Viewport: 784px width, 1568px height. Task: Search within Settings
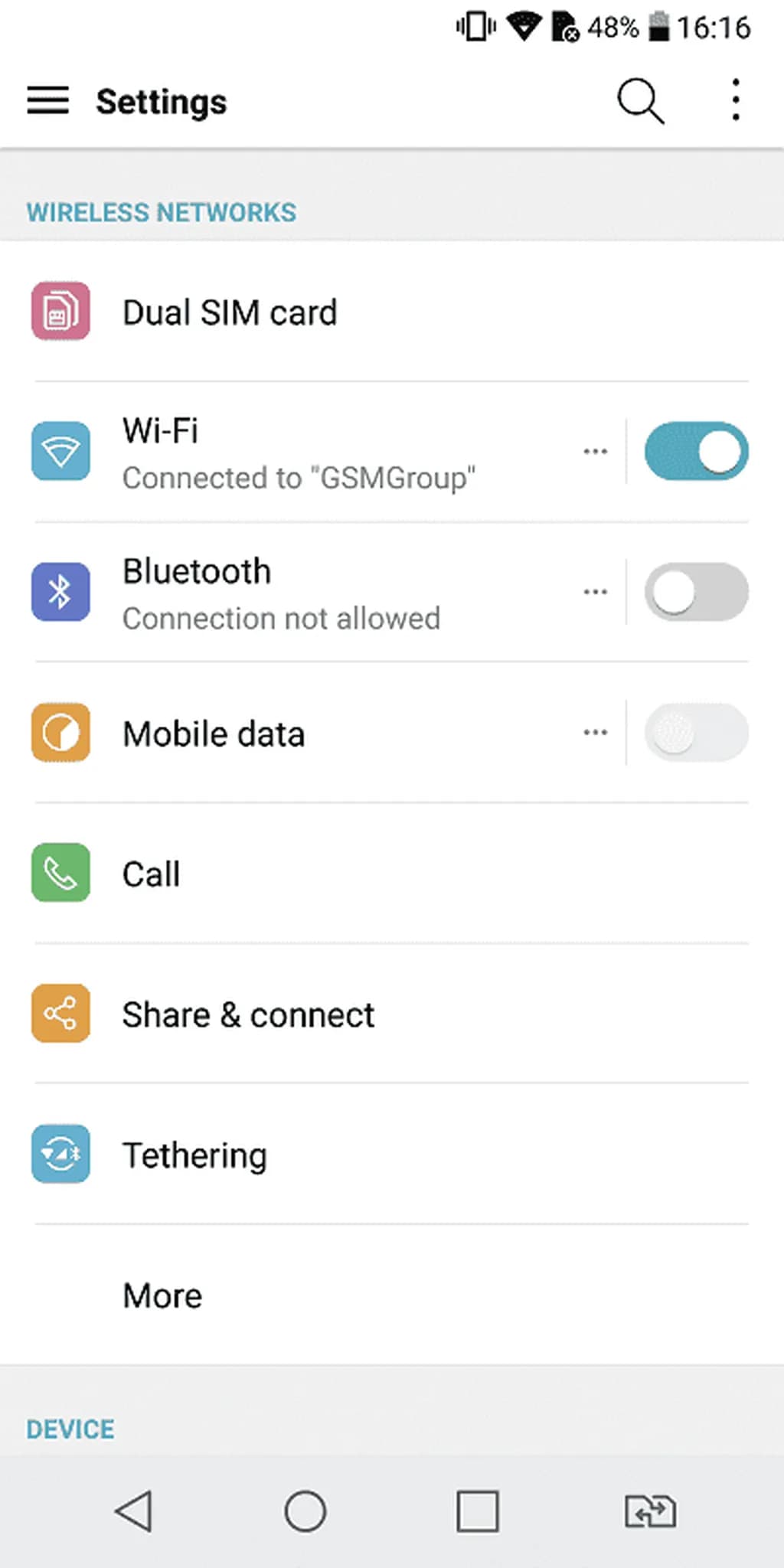640,101
